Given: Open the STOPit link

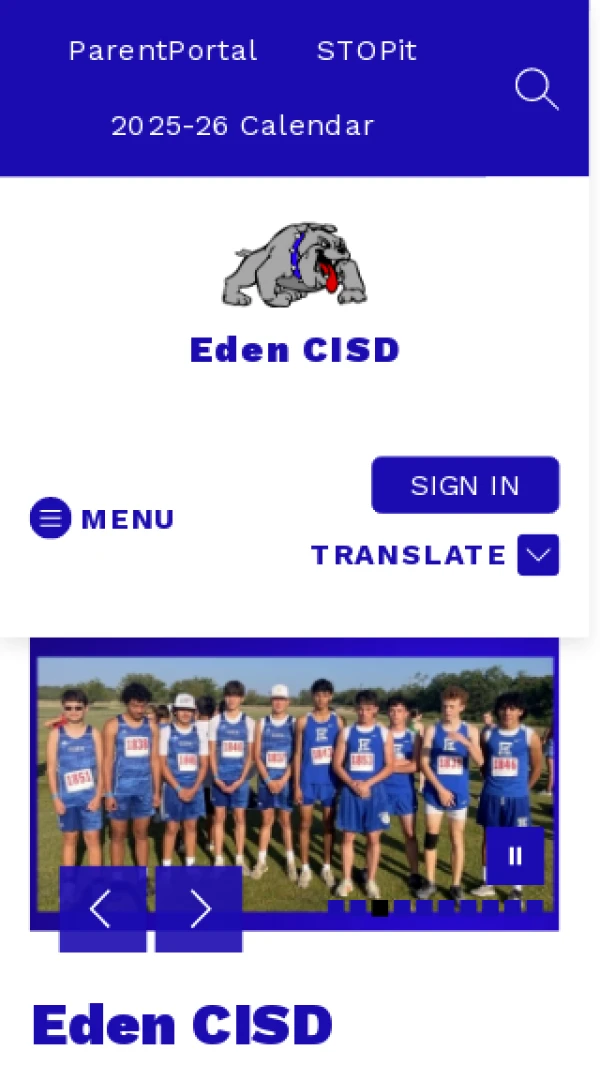Looking at the screenshot, I should (x=366, y=51).
